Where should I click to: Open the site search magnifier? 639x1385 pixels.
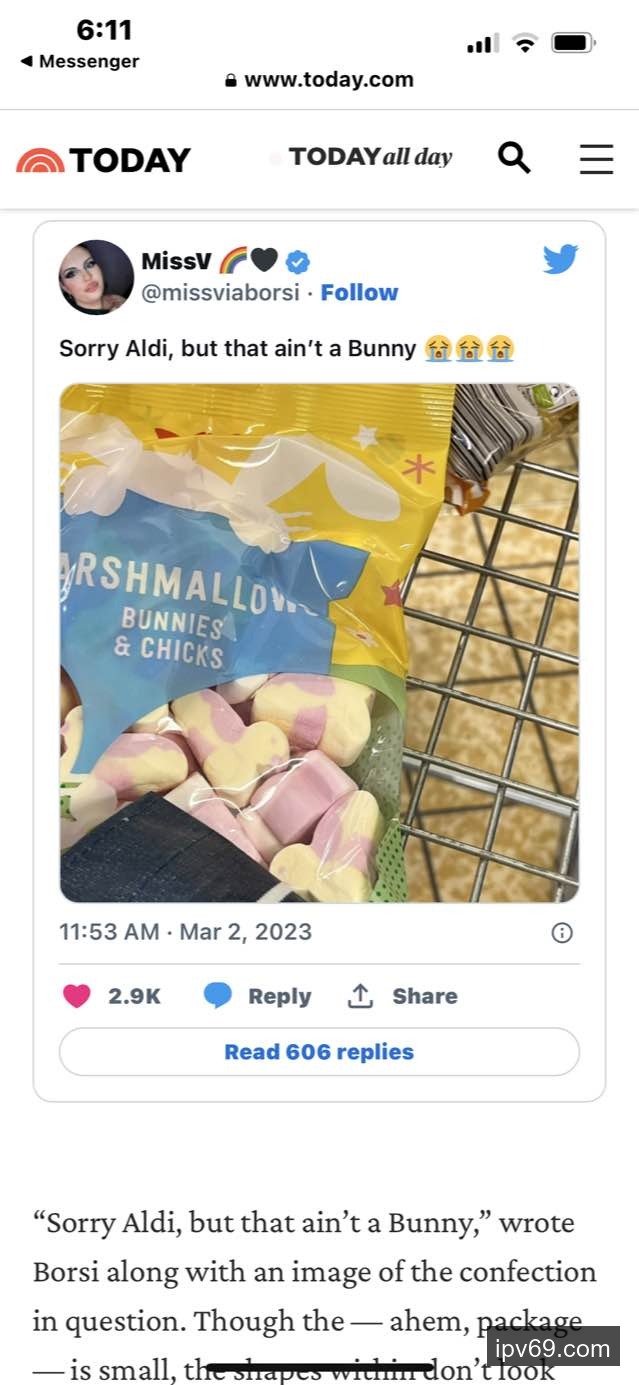[x=514, y=158]
